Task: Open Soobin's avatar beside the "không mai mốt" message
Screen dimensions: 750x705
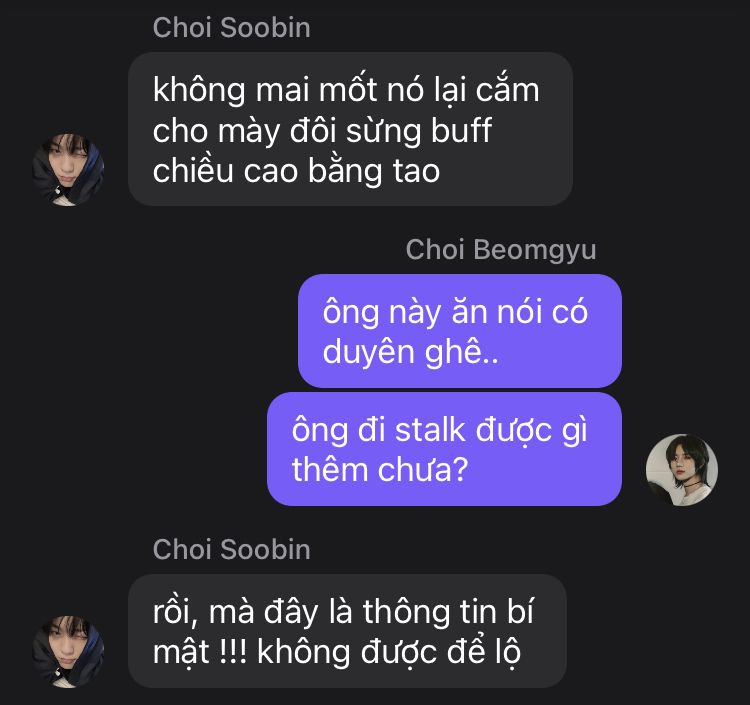Action: click(x=69, y=171)
